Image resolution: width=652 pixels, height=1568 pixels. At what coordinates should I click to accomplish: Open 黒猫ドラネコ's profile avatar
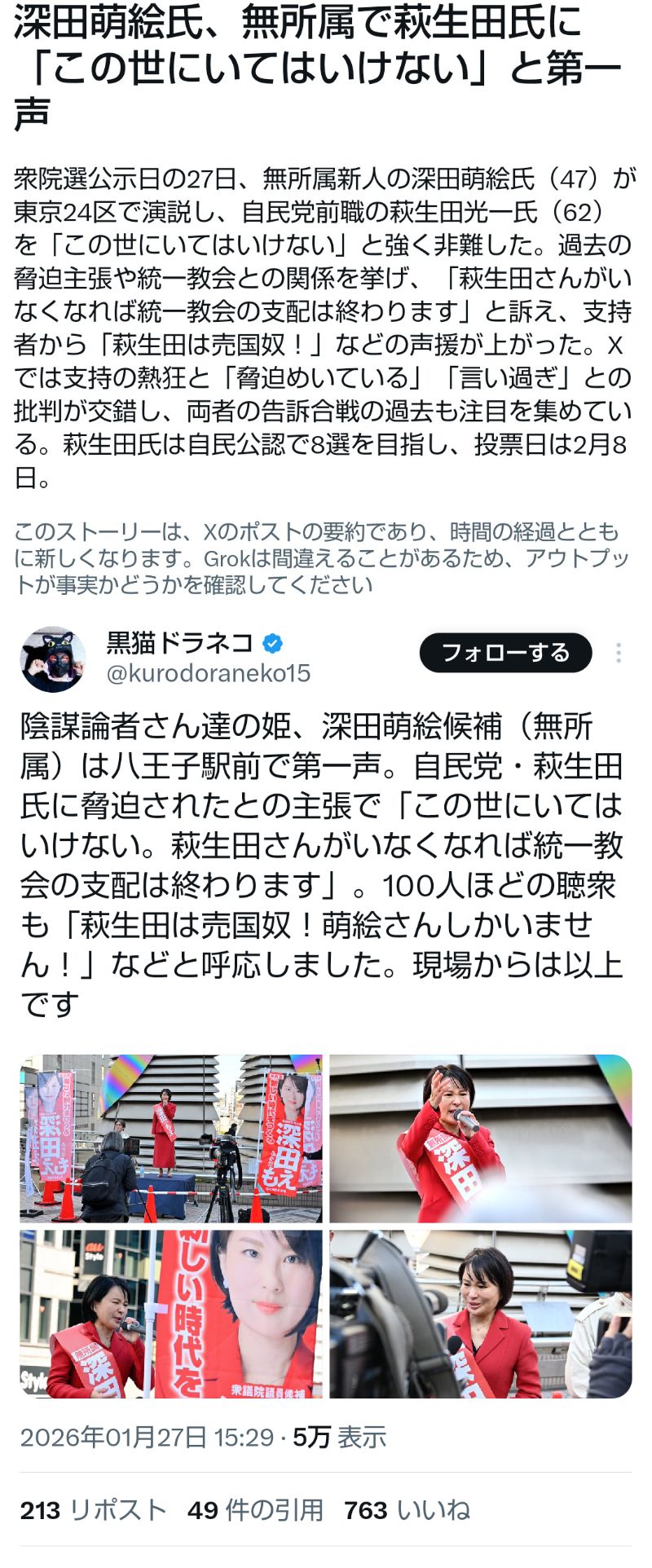click(x=53, y=659)
